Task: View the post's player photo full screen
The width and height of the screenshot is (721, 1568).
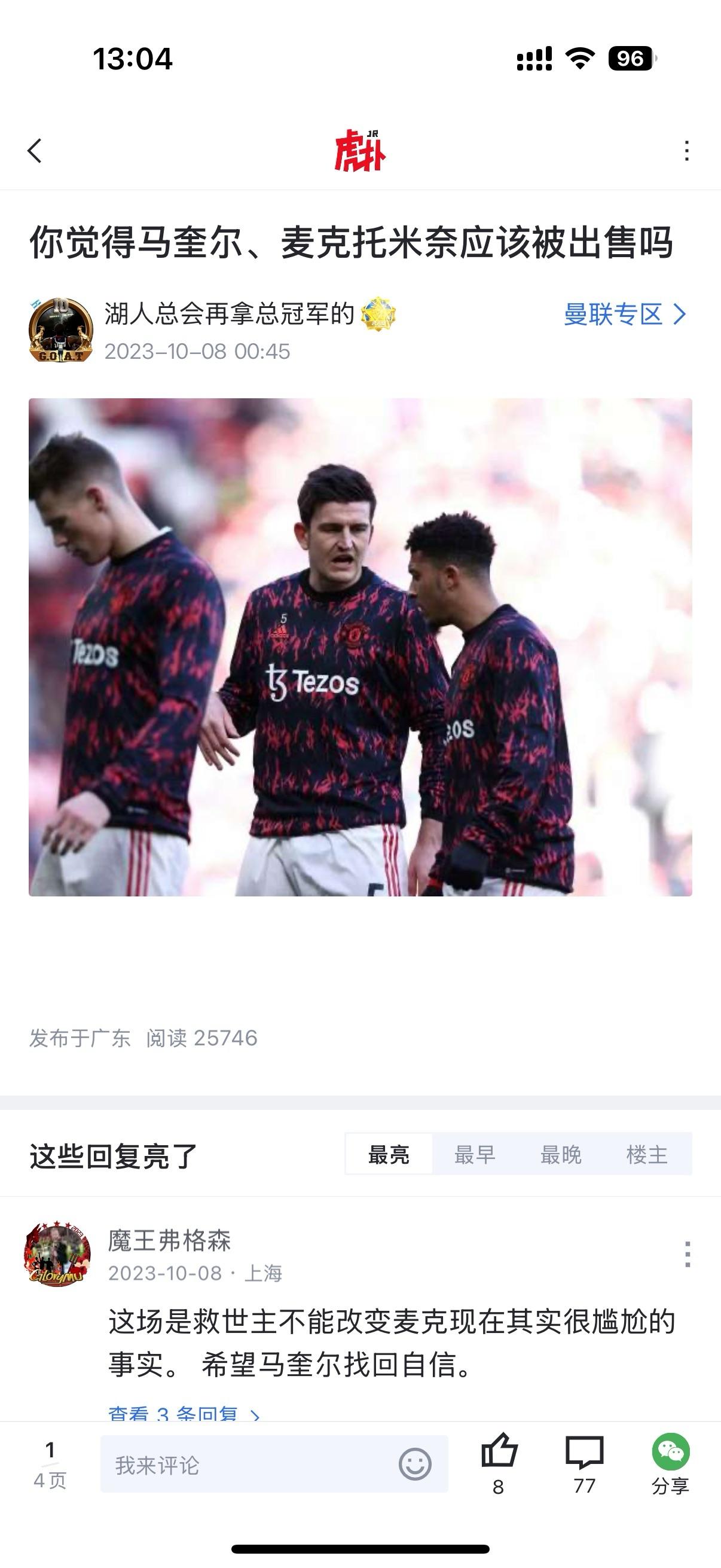Action: coord(360,647)
